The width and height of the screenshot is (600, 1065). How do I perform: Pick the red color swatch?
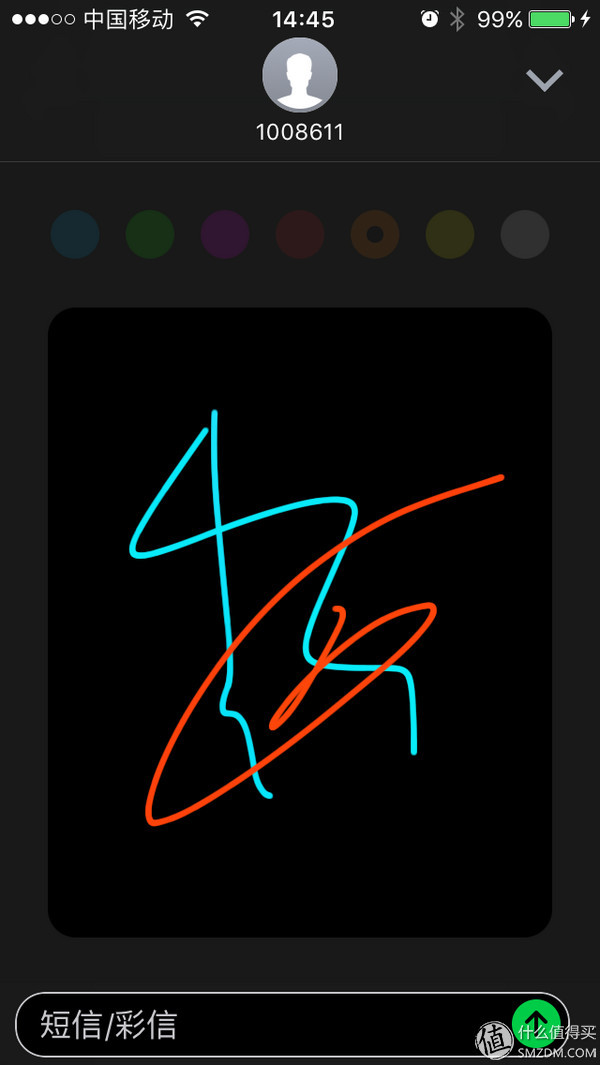click(x=300, y=235)
